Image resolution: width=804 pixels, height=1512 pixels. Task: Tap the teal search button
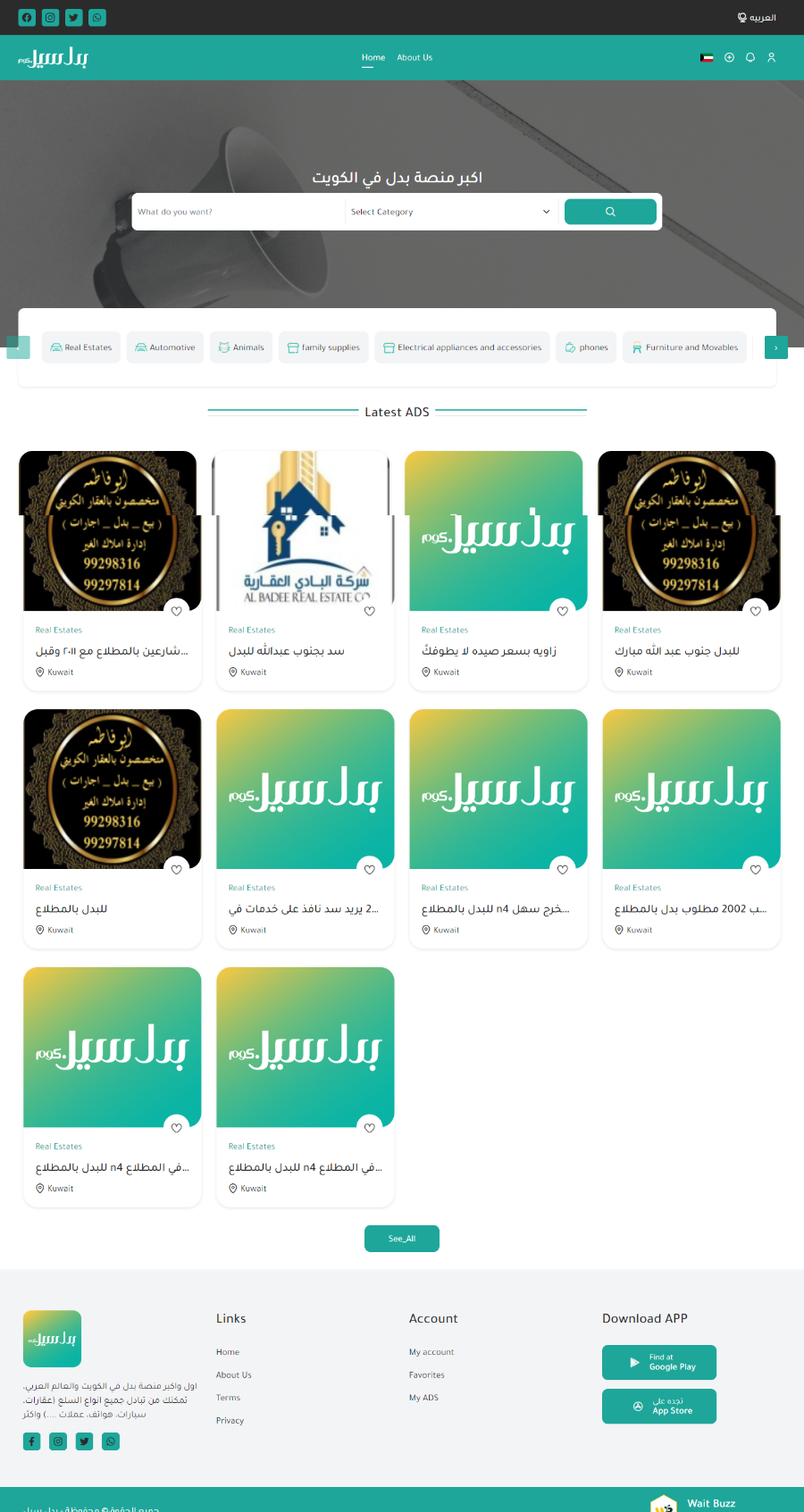[x=610, y=212]
